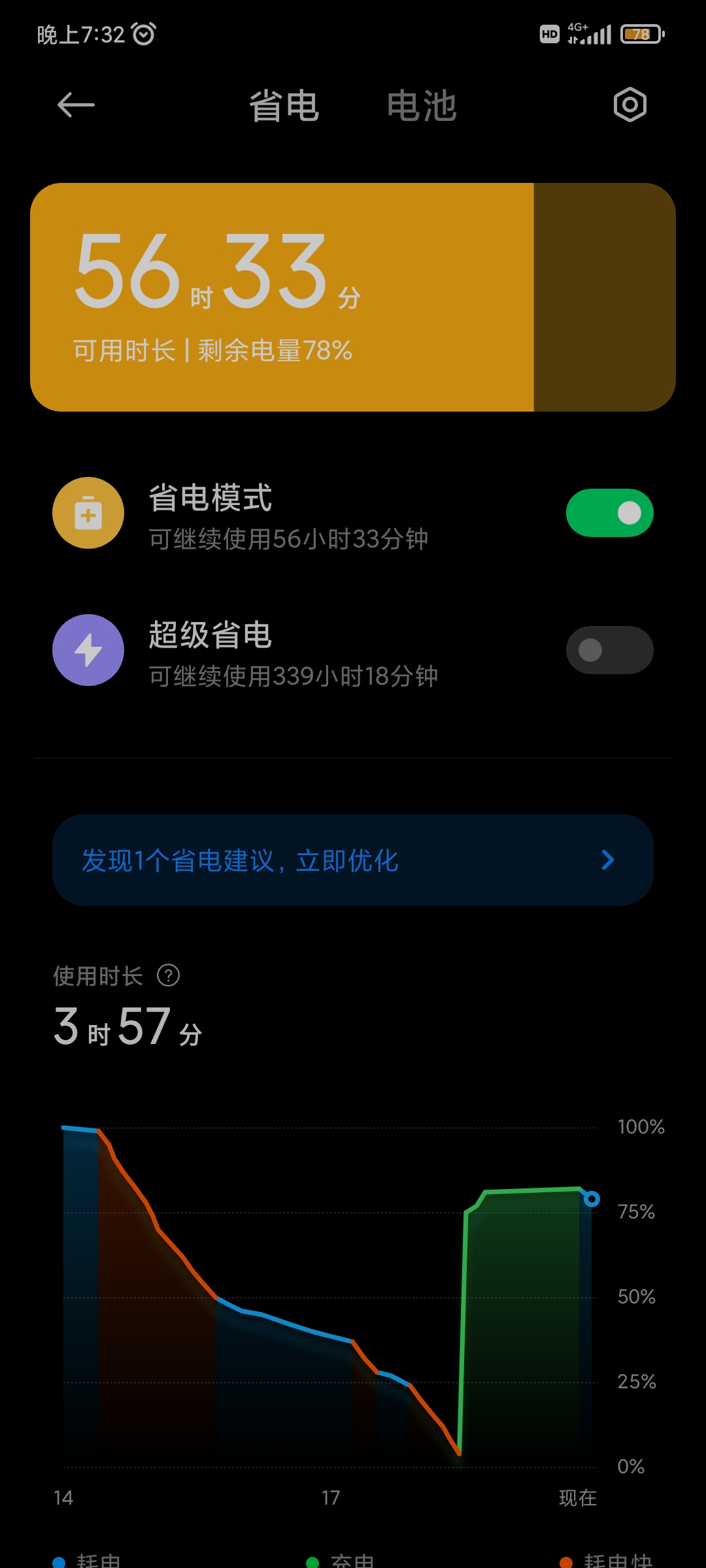The width and height of the screenshot is (706, 1568).
Task: Open the 发现1个省电建议 optimization banner
Action: (353, 860)
